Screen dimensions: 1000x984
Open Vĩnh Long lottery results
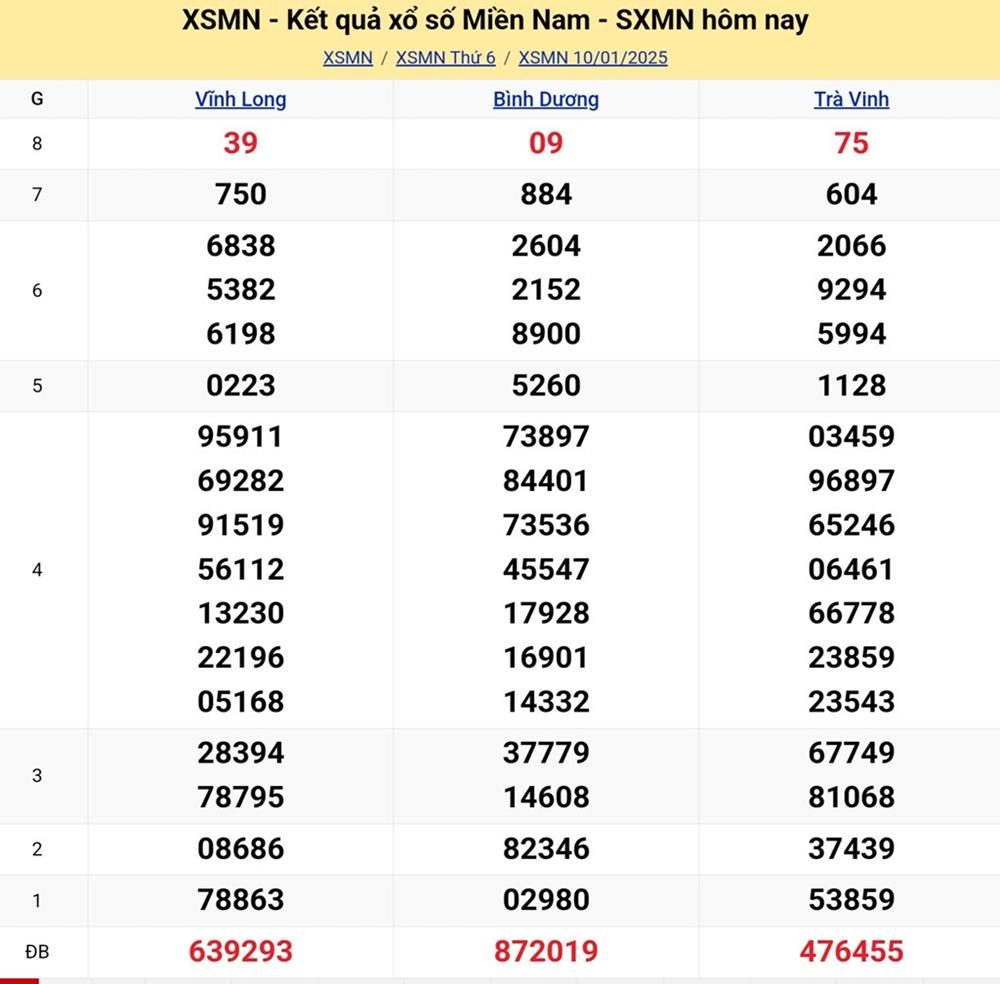(x=240, y=99)
